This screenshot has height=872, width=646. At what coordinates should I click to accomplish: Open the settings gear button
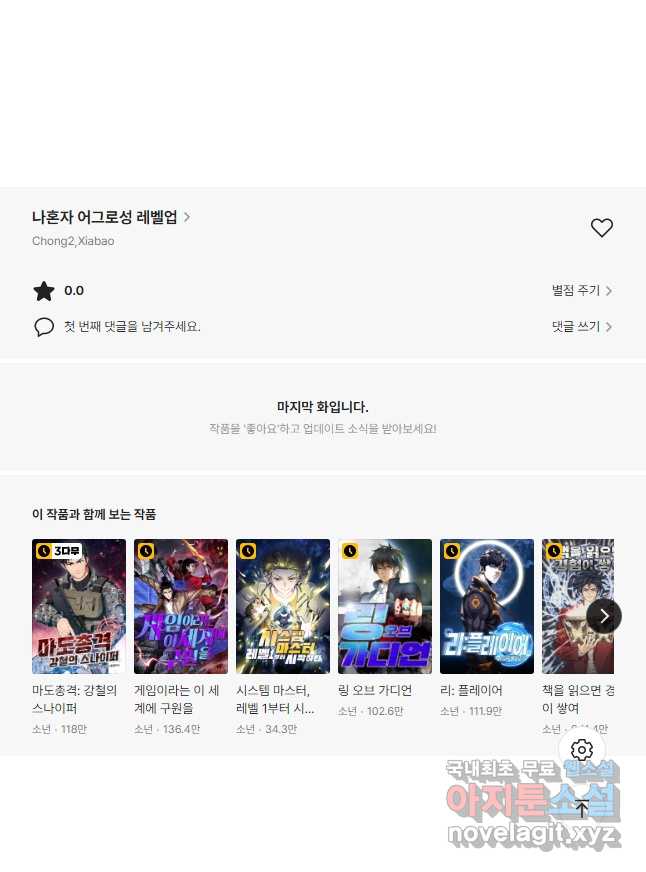[x=582, y=750]
